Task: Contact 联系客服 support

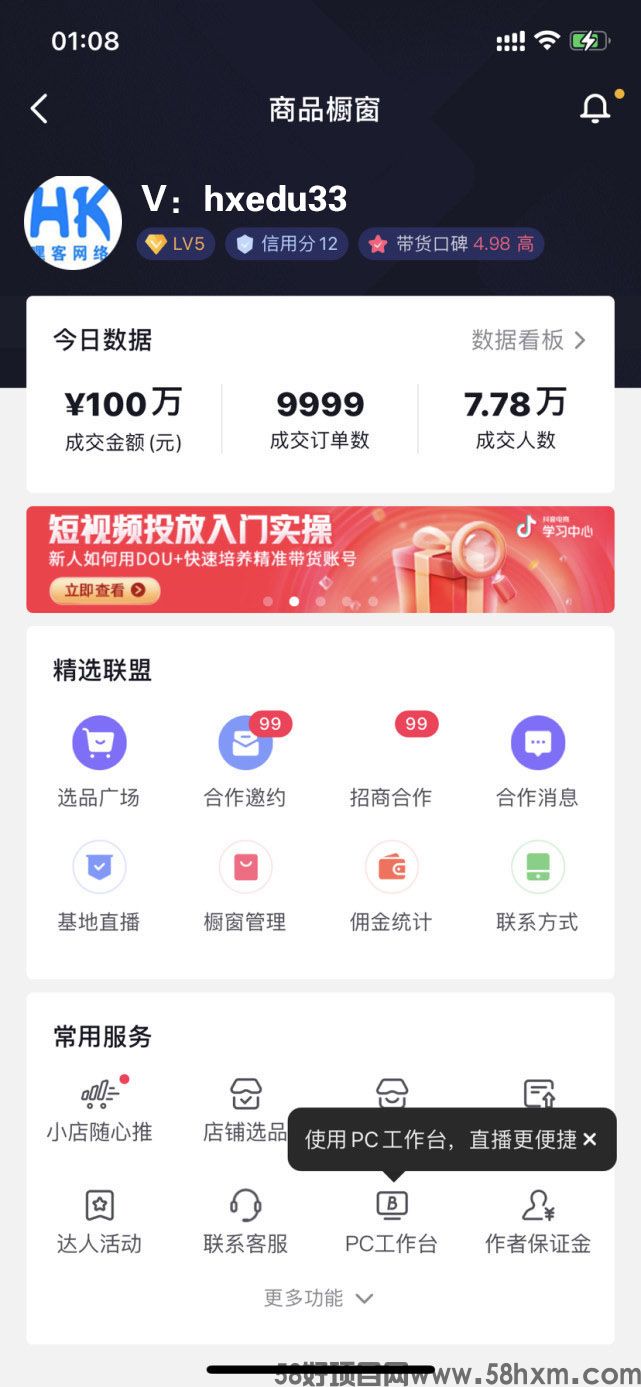Action: tap(245, 1222)
